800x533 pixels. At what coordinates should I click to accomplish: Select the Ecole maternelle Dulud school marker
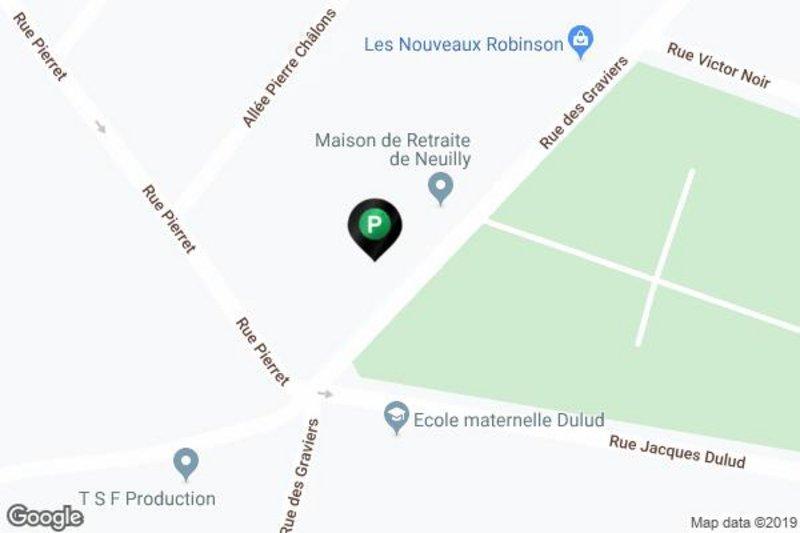pyautogui.click(x=398, y=414)
